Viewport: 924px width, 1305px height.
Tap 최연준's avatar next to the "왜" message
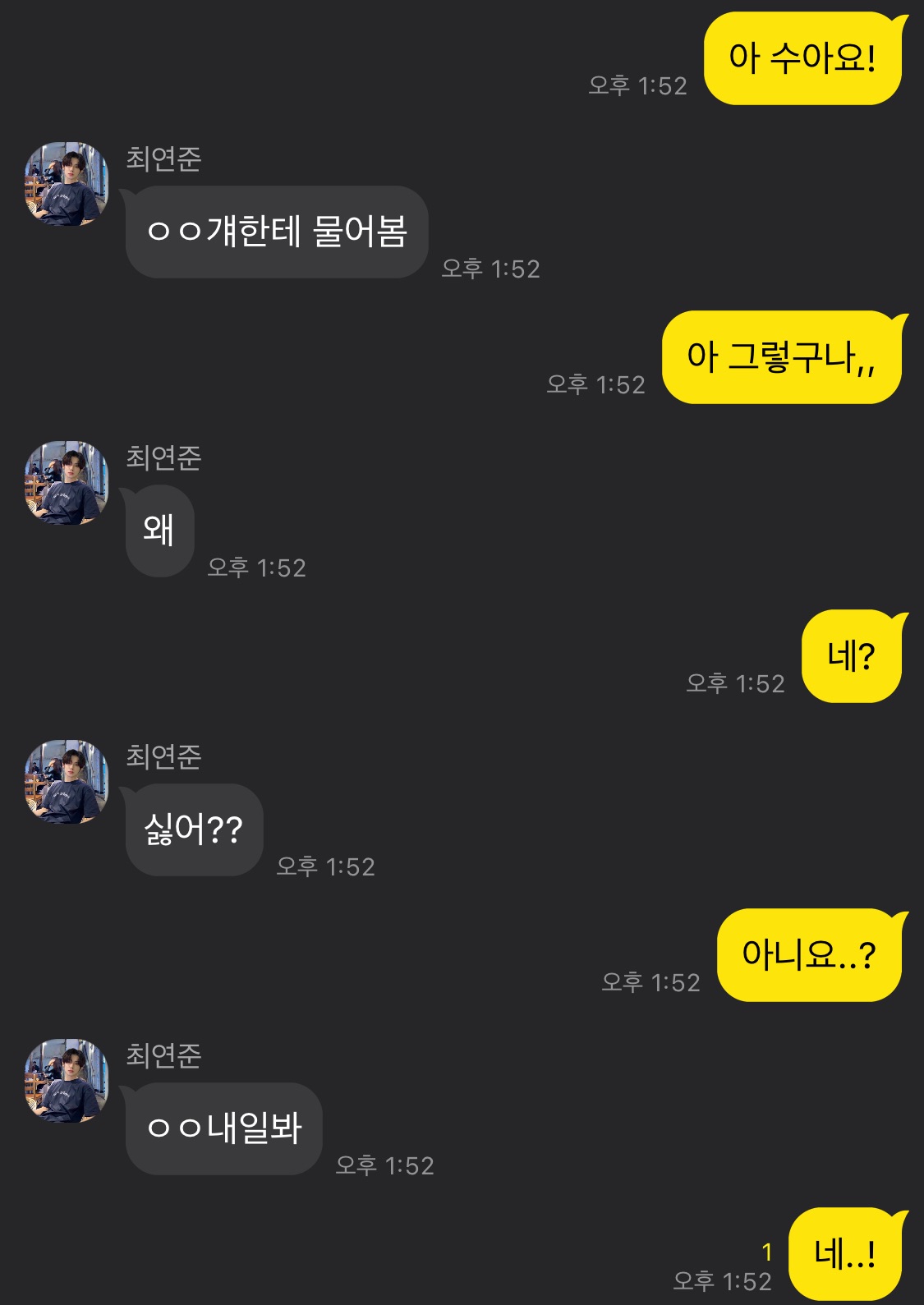67,483
